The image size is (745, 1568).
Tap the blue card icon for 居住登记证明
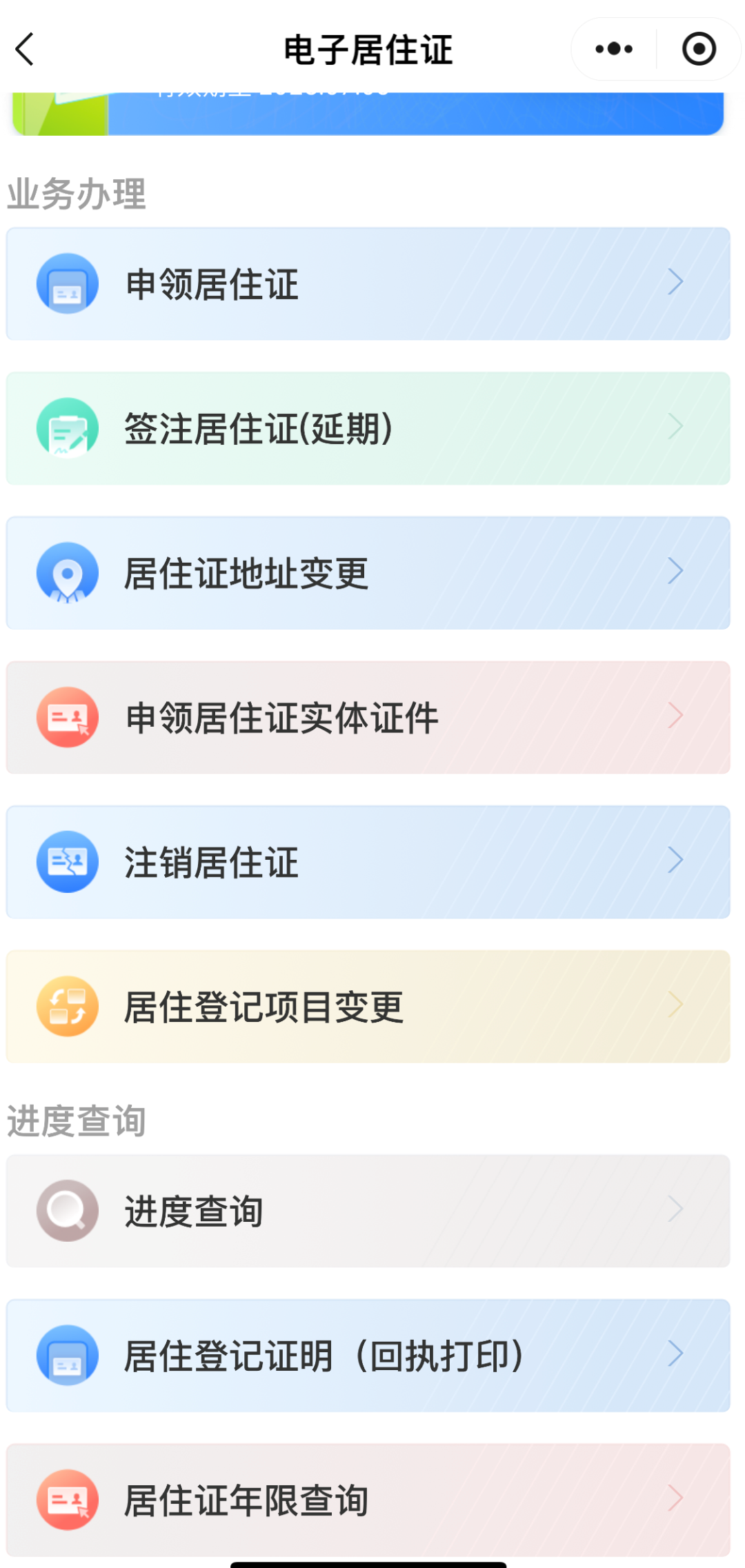(67, 1356)
